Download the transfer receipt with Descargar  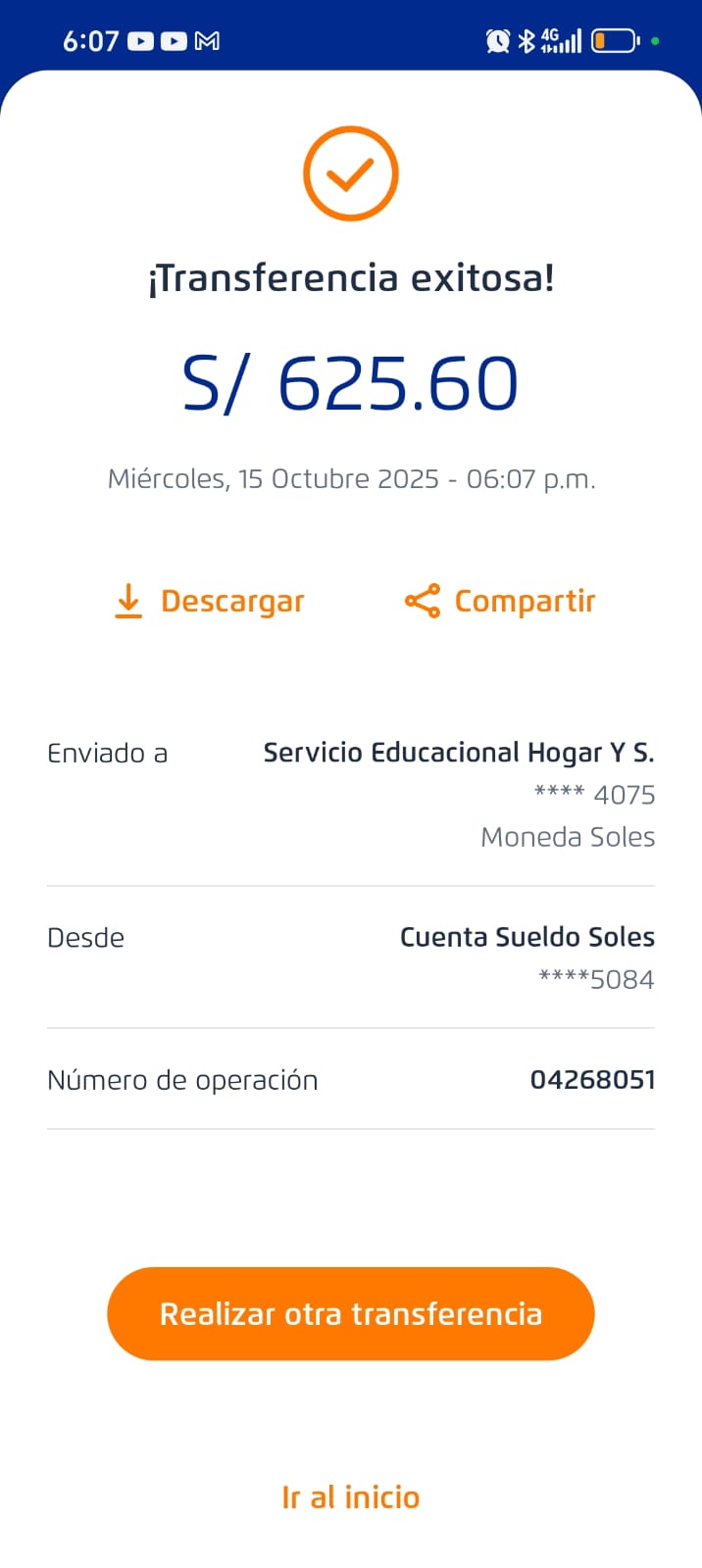[x=210, y=601]
